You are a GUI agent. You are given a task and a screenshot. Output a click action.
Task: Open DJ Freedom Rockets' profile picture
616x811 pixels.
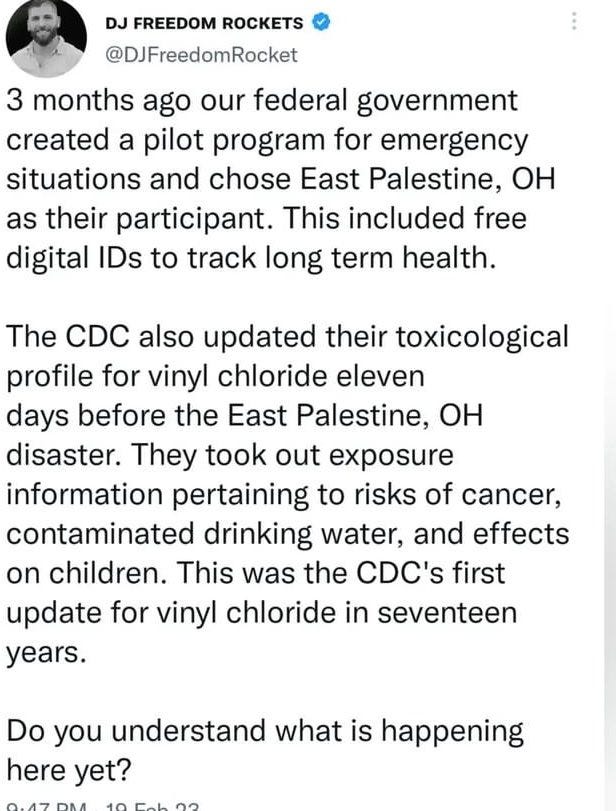[47, 38]
